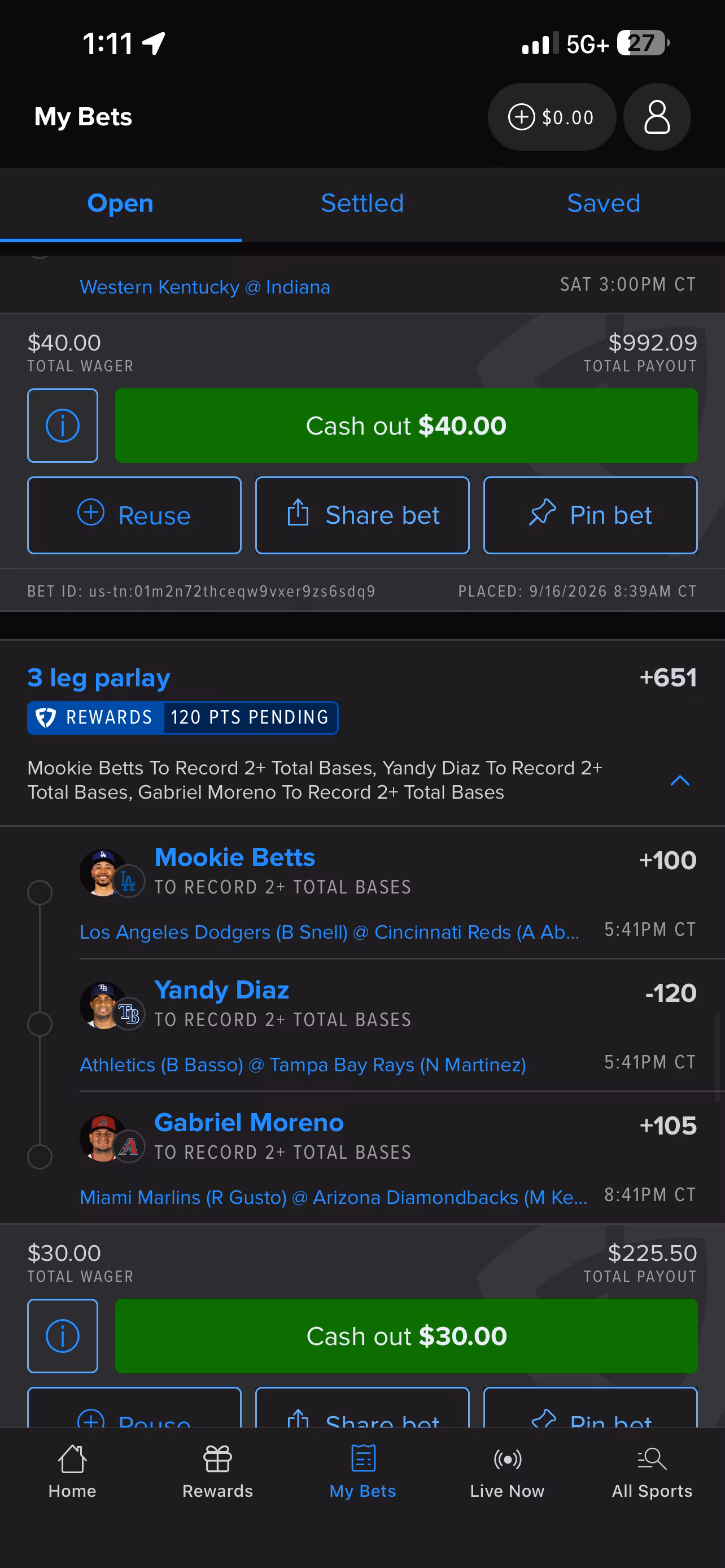Pin the $40.00 wager bet

pos(591,515)
